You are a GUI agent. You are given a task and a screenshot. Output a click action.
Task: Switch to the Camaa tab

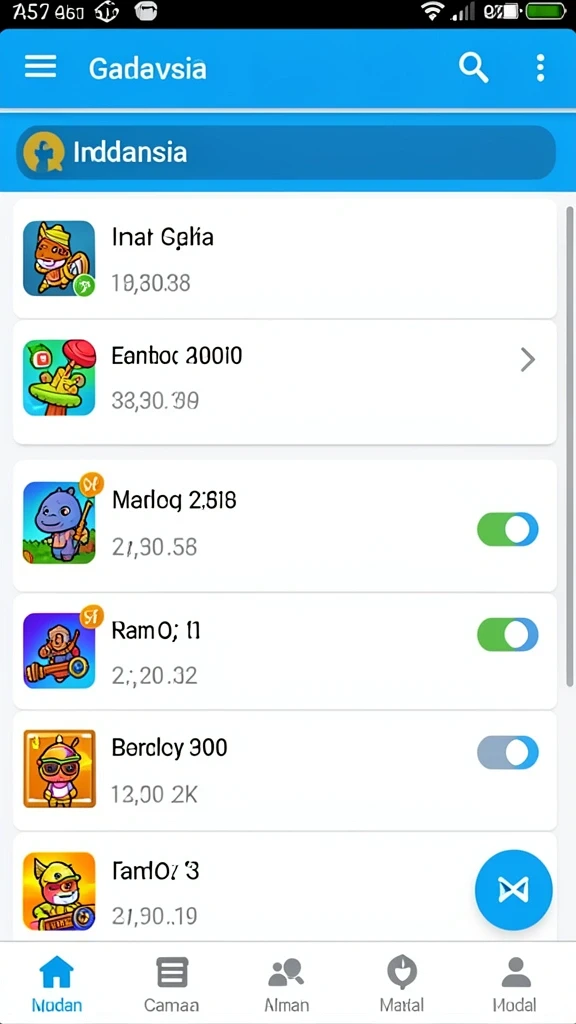[x=172, y=984]
